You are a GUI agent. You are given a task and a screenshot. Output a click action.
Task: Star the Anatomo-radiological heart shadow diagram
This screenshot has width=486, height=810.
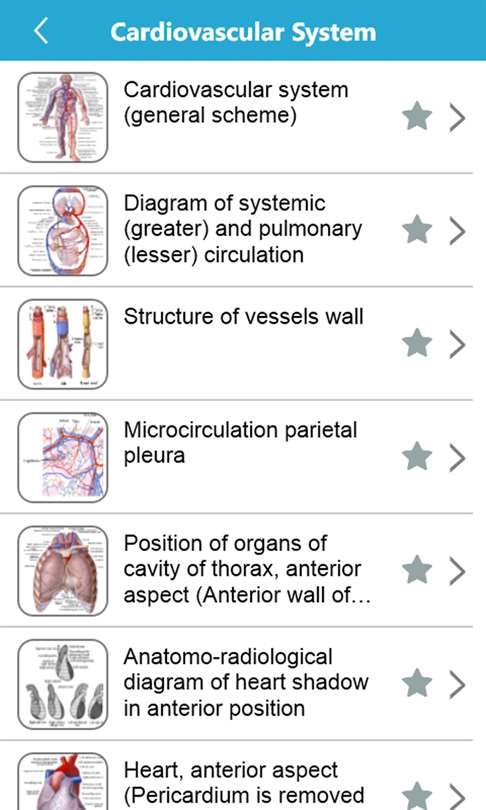pyautogui.click(x=417, y=683)
